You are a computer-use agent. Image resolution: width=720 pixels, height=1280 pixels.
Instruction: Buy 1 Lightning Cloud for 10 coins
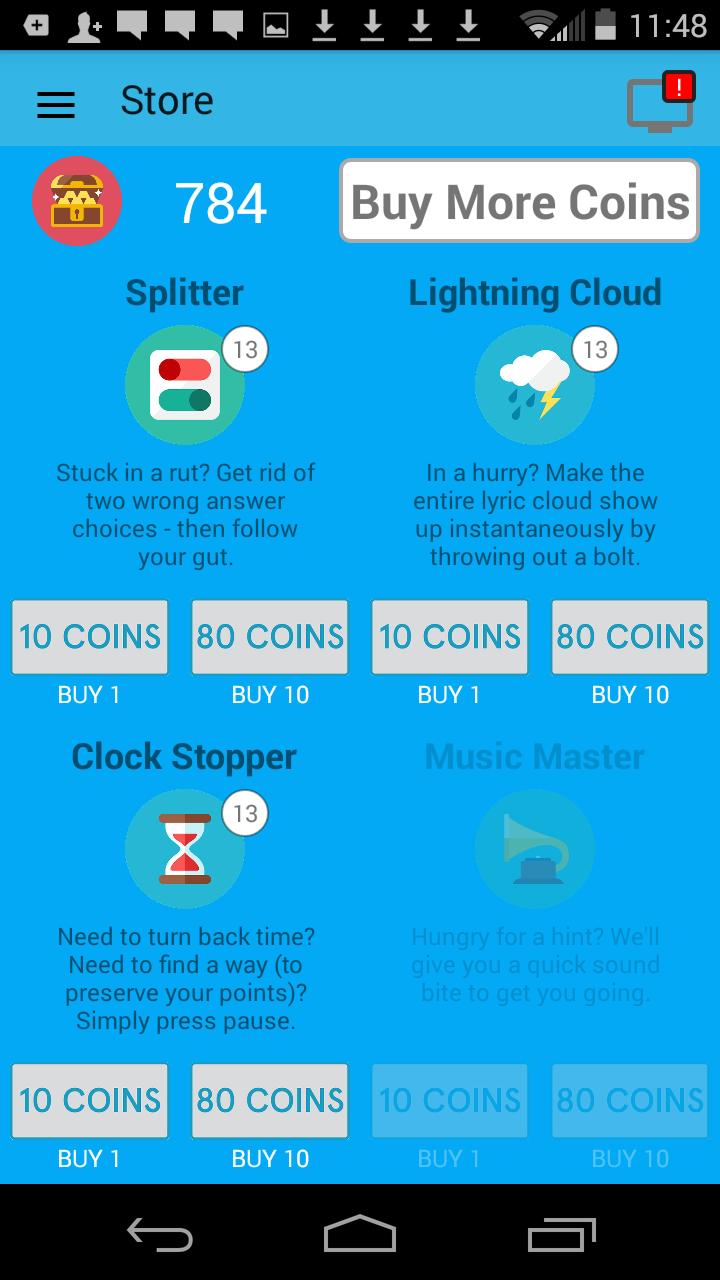coord(450,637)
